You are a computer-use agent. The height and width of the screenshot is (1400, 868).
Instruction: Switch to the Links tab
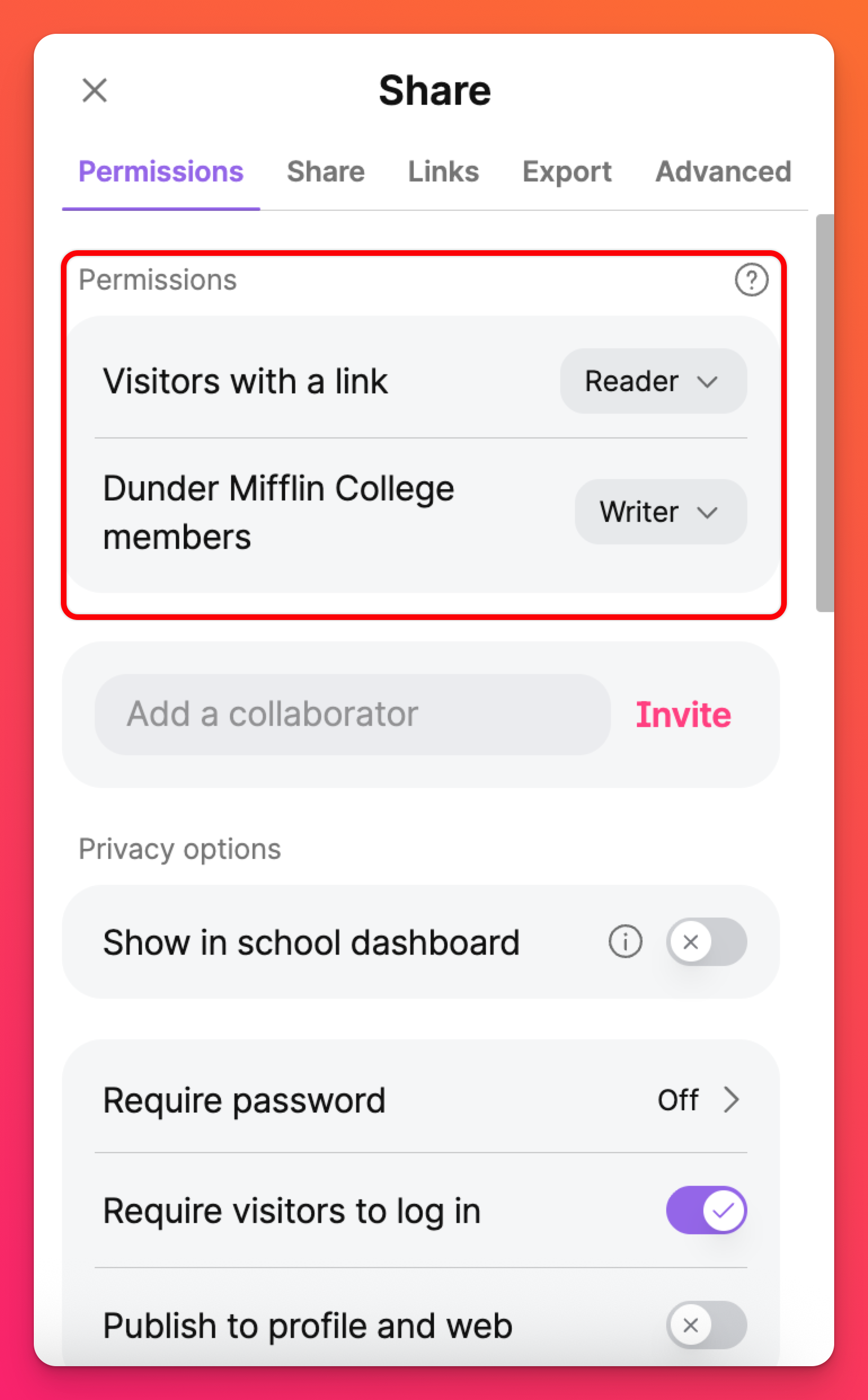pos(443,172)
